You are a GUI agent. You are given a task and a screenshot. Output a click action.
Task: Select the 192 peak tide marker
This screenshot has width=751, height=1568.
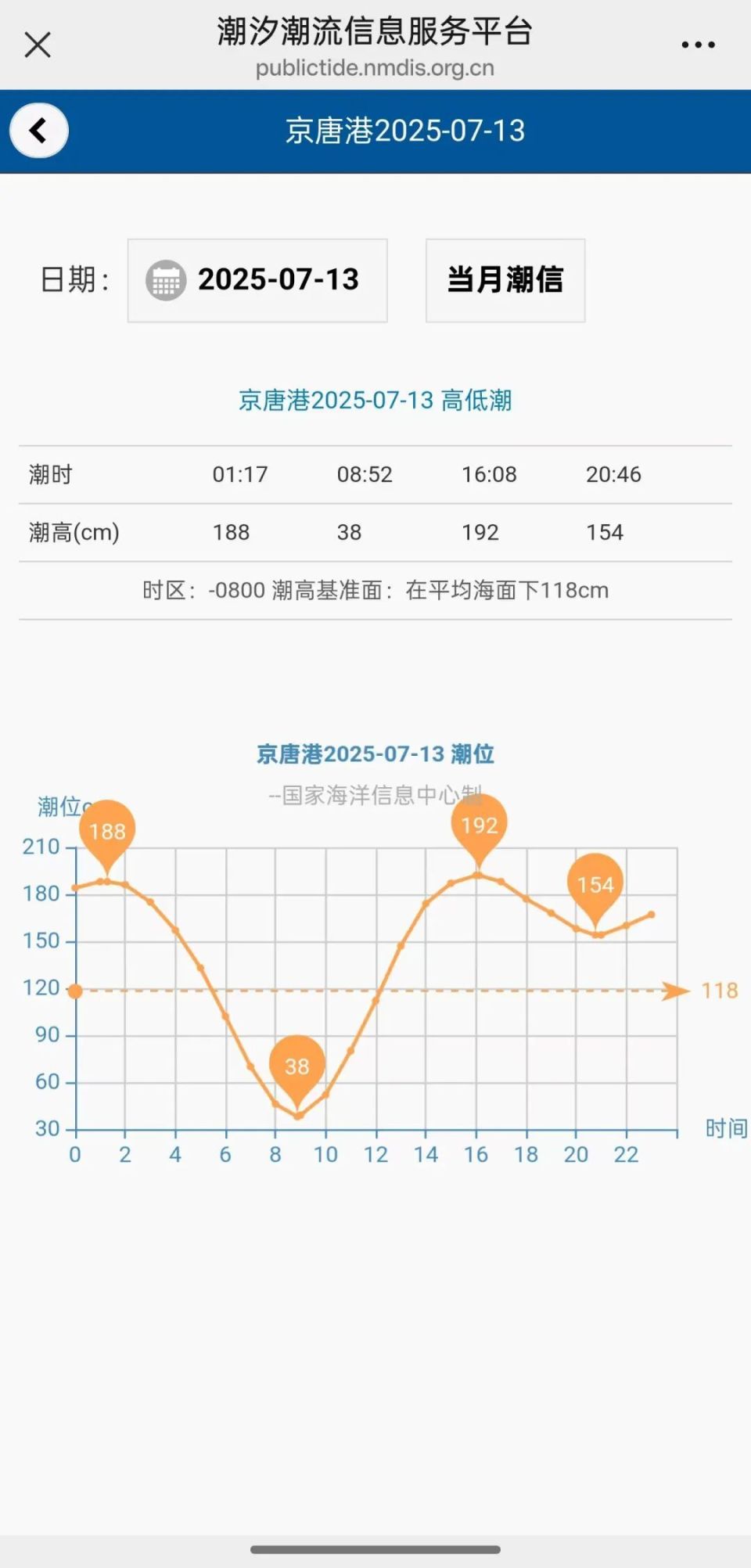(x=480, y=824)
